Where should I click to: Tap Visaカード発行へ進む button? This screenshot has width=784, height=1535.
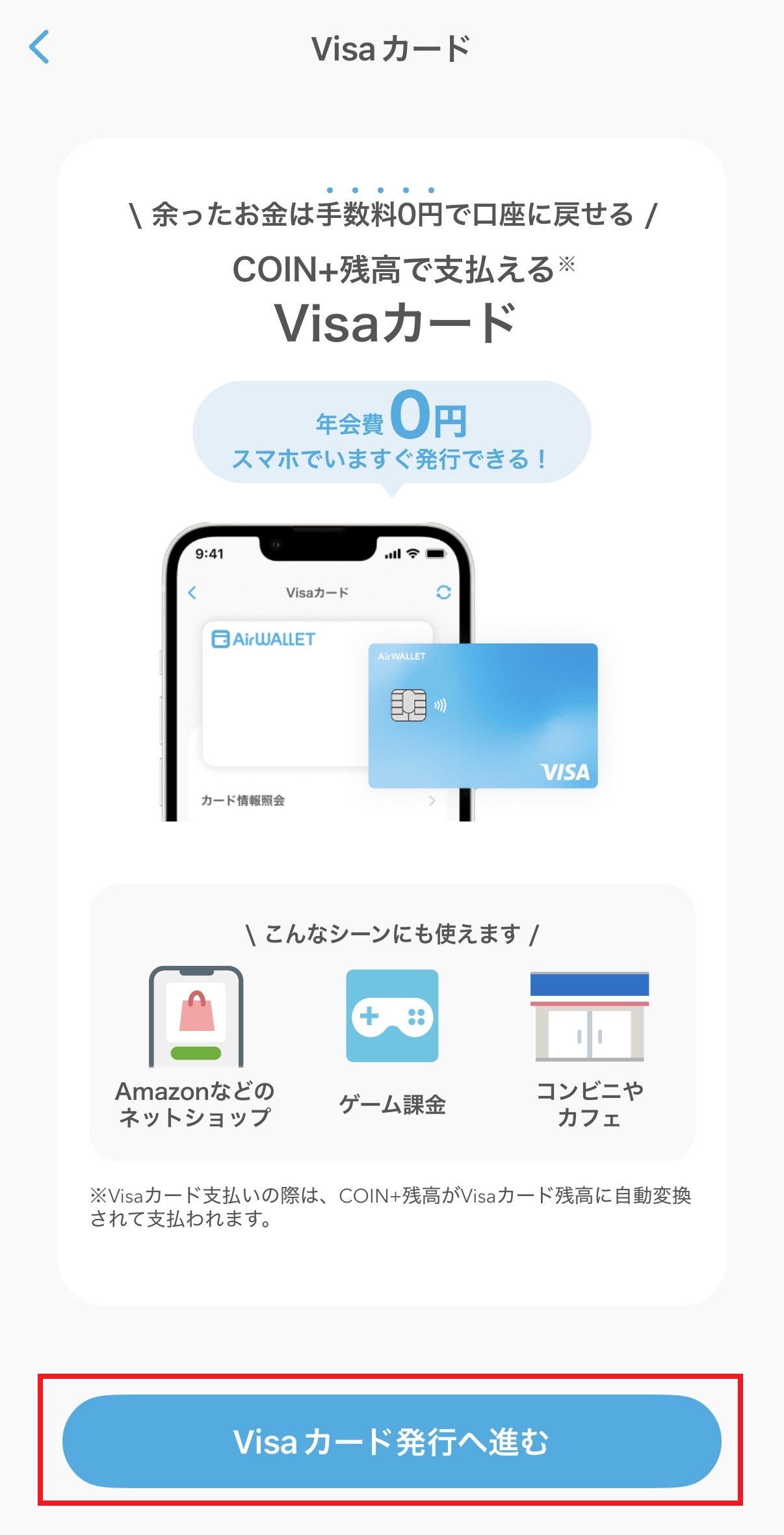pos(391,1441)
